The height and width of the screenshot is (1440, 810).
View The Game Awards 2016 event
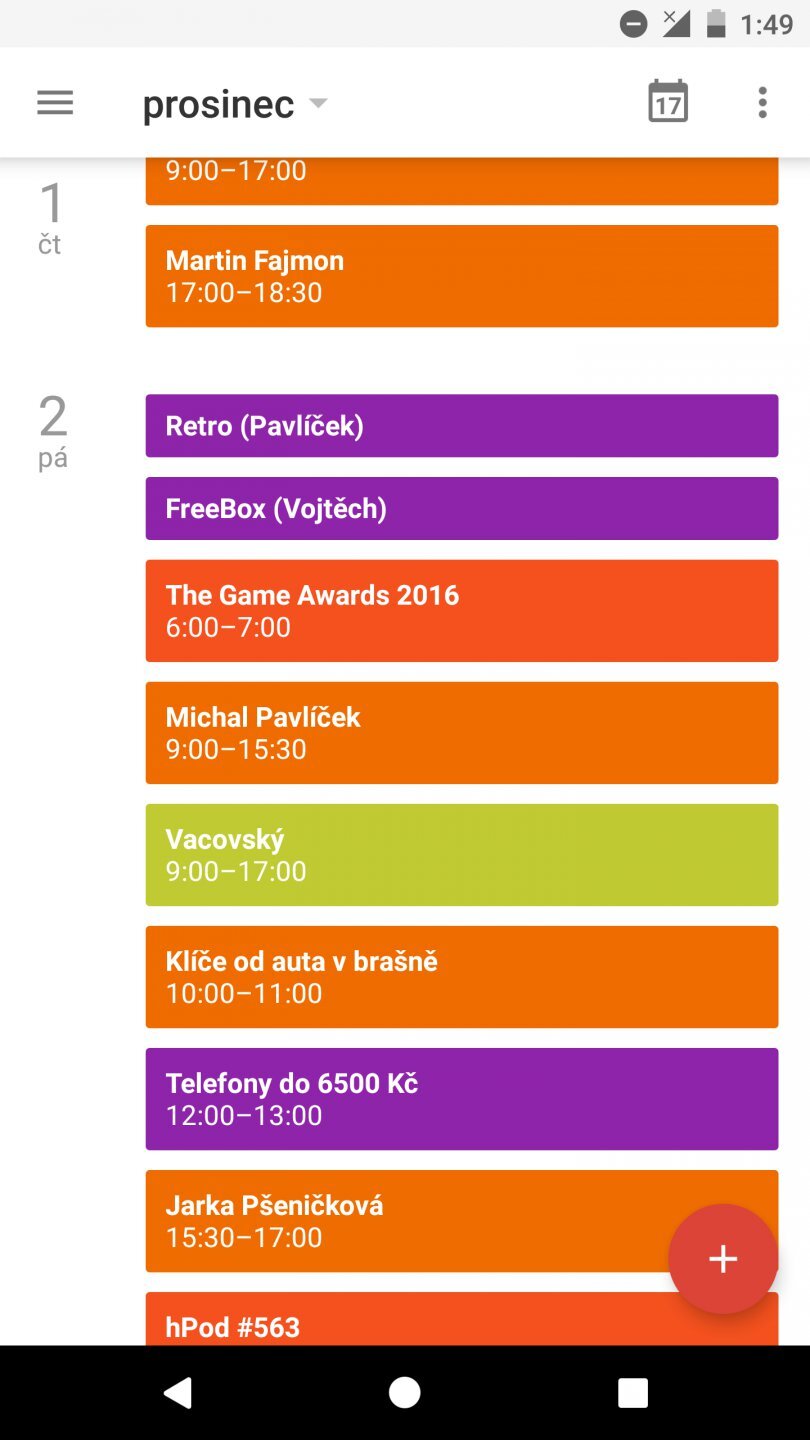point(461,610)
